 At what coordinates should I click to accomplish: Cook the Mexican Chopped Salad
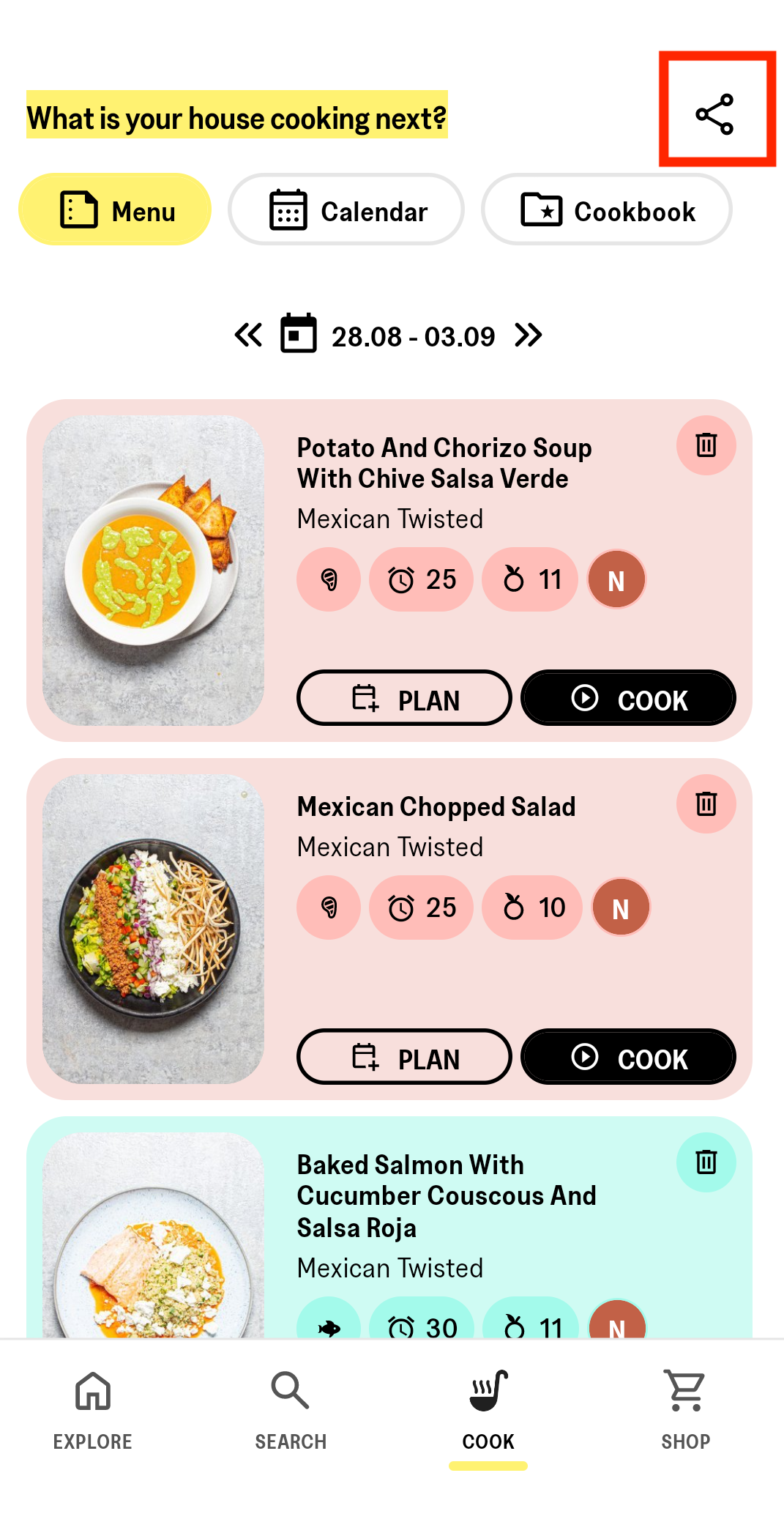point(628,1057)
